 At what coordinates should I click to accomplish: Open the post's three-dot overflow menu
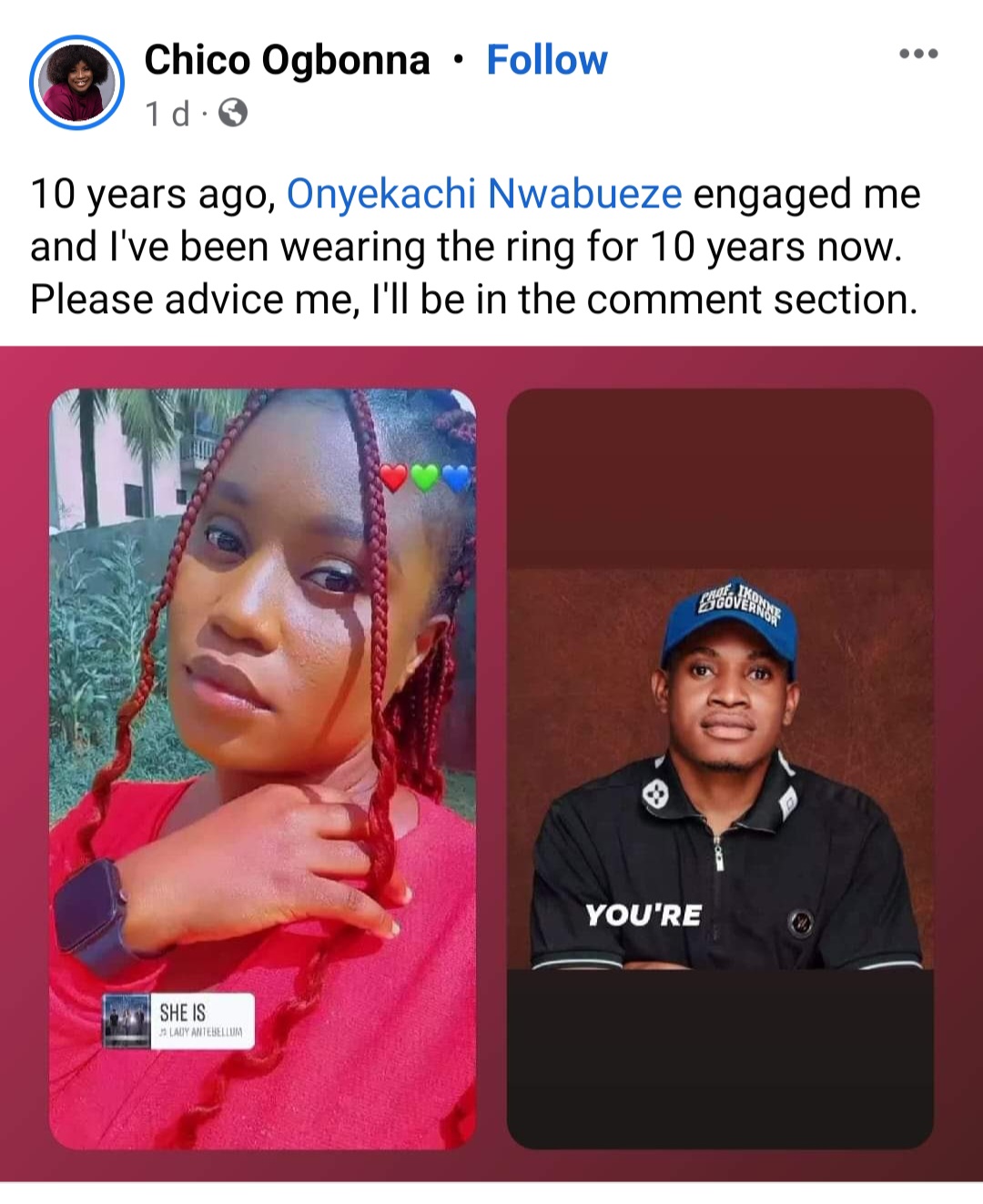pyautogui.click(x=917, y=54)
